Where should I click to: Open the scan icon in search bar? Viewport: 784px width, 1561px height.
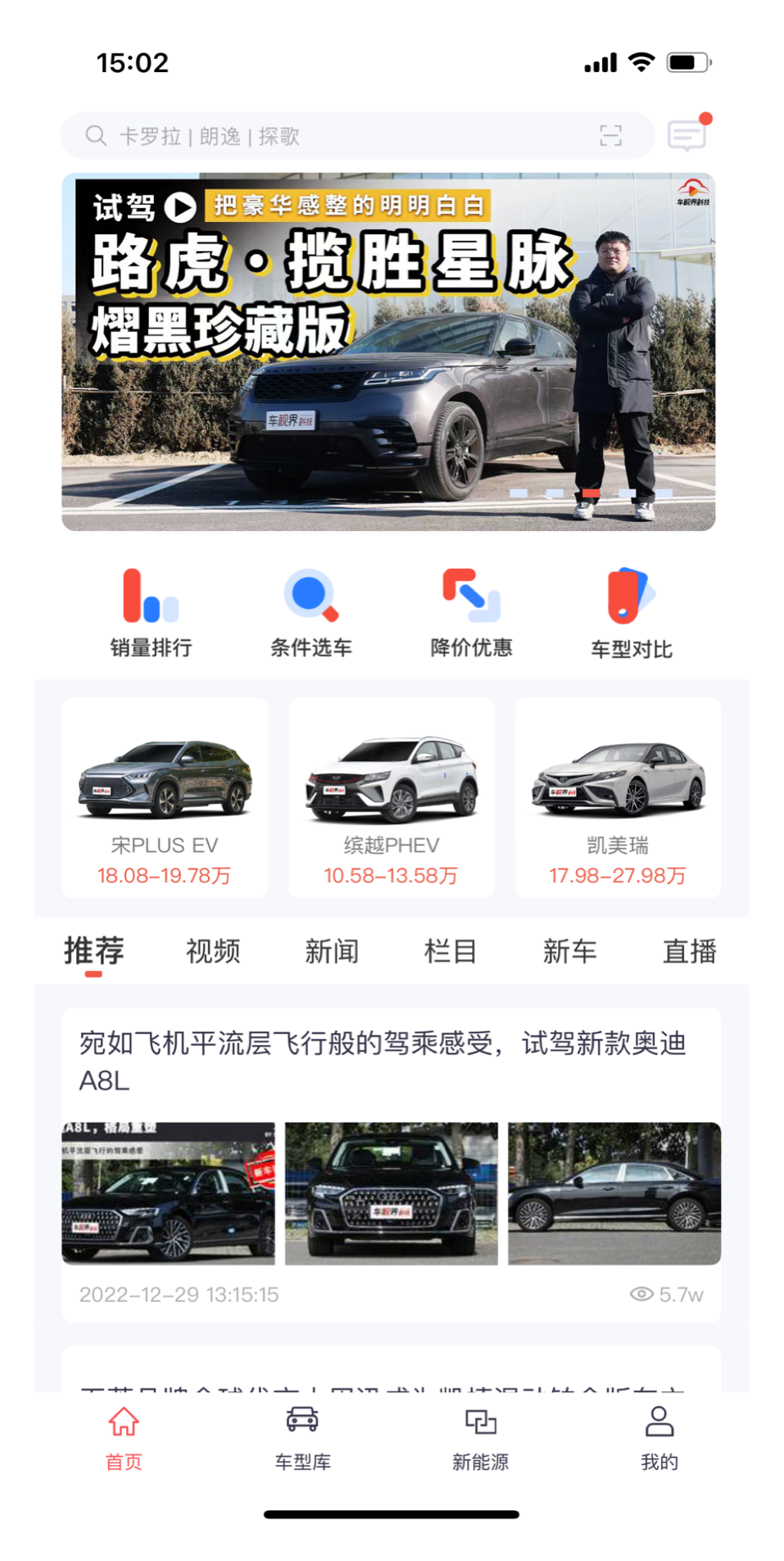[x=610, y=136]
